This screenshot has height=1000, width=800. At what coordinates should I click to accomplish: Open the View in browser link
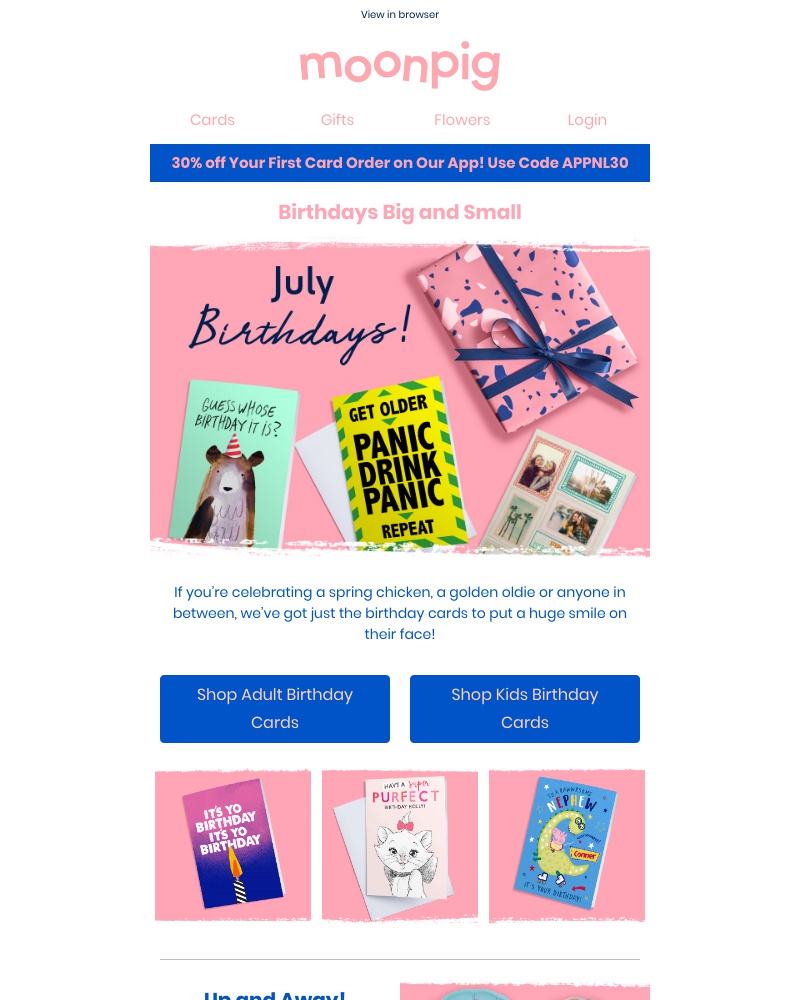(399, 15)
